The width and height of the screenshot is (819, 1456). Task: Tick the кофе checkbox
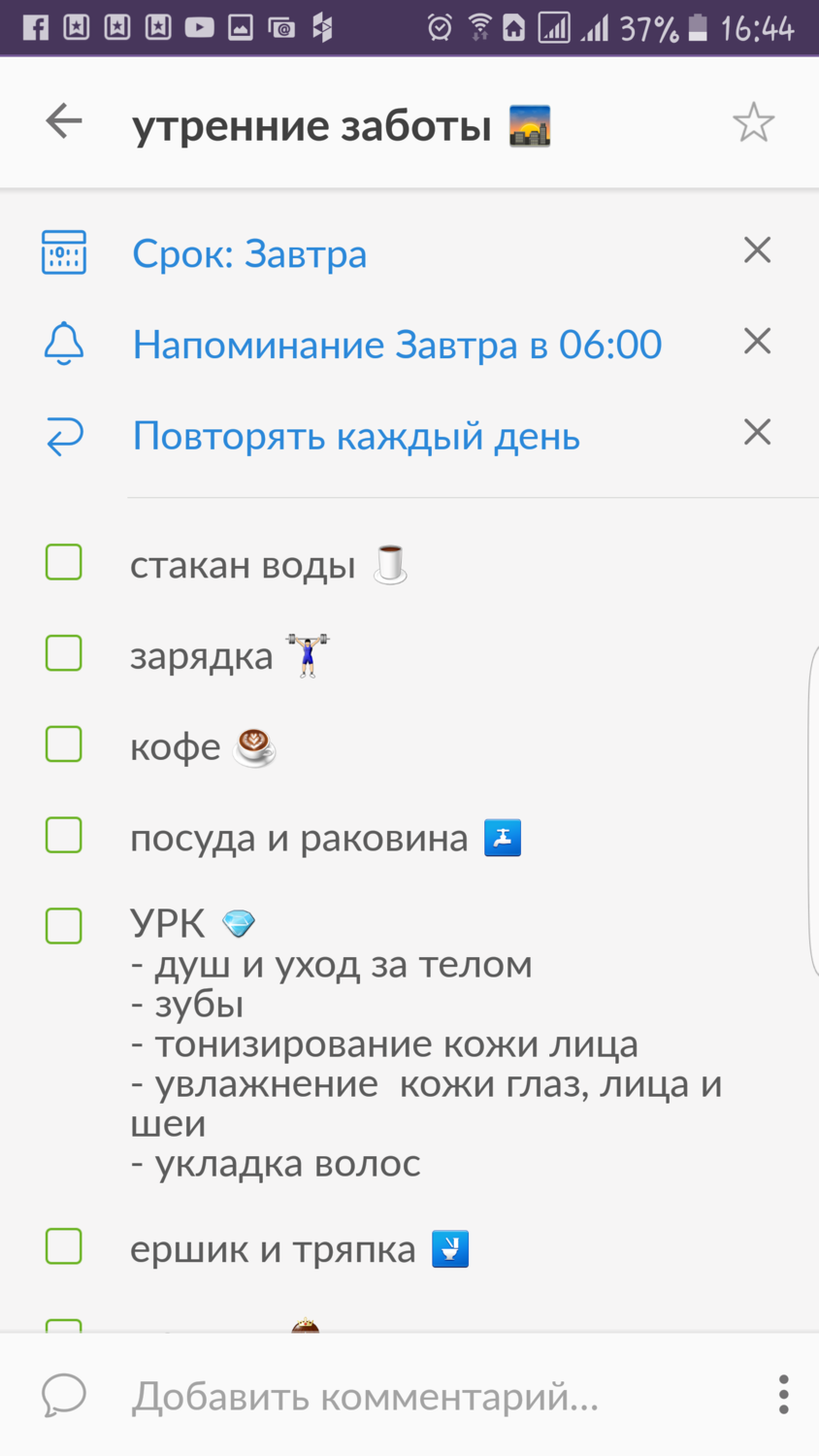click(x=64, y=745)
